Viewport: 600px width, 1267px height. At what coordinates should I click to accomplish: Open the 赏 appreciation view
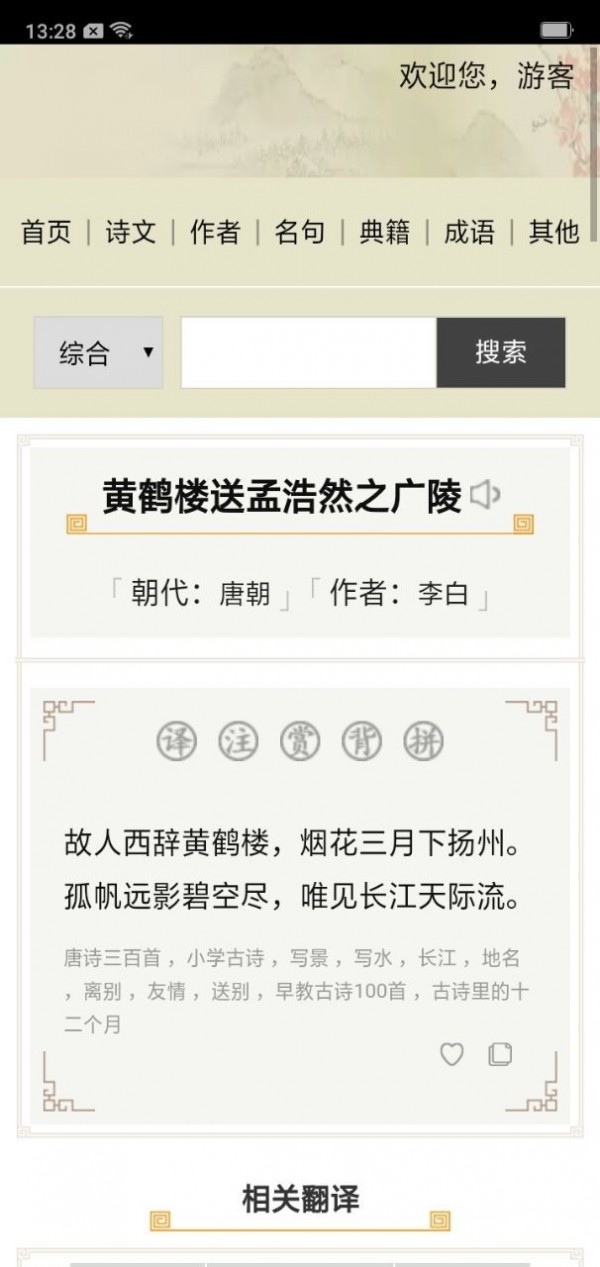click(x=300, y=741)
